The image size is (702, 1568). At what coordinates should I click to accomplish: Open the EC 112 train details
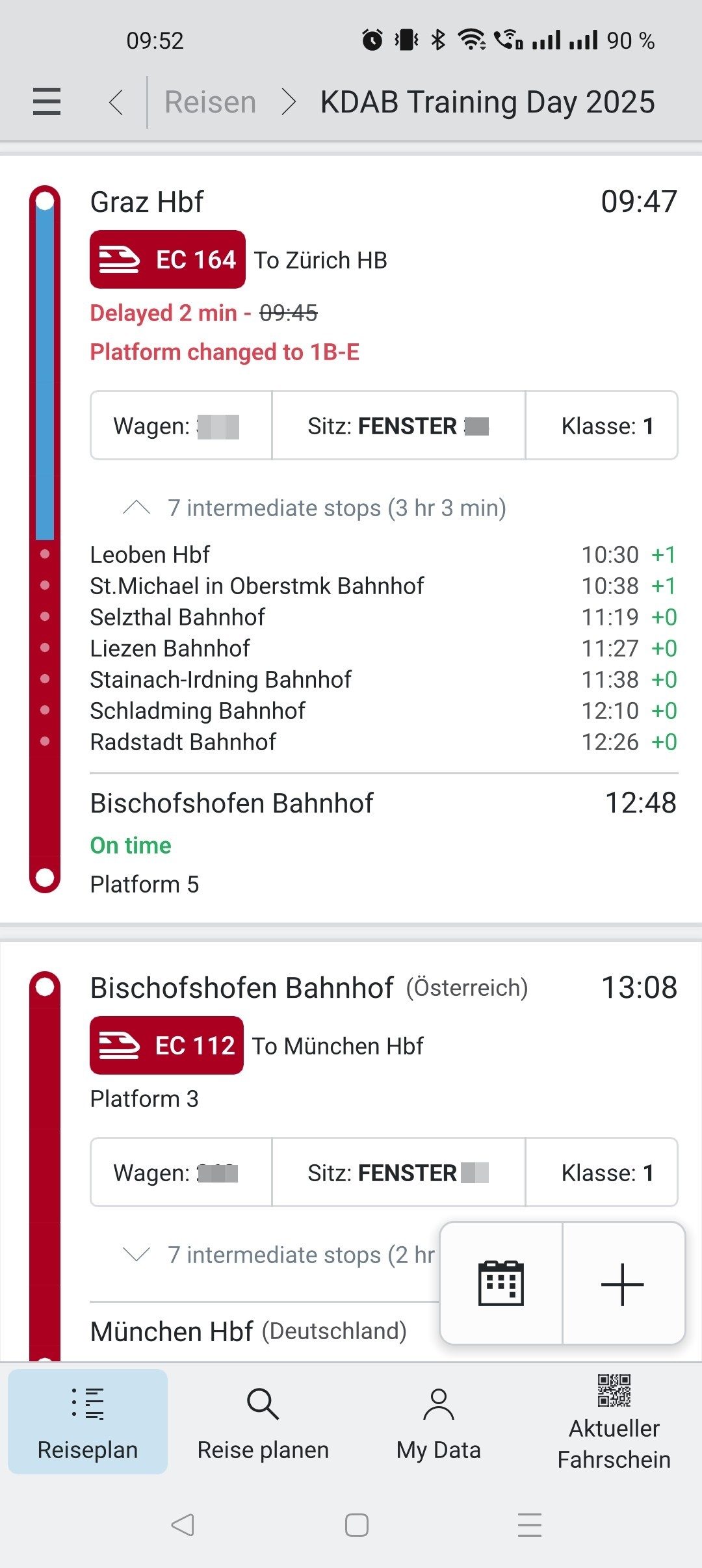click(167, 1045)
